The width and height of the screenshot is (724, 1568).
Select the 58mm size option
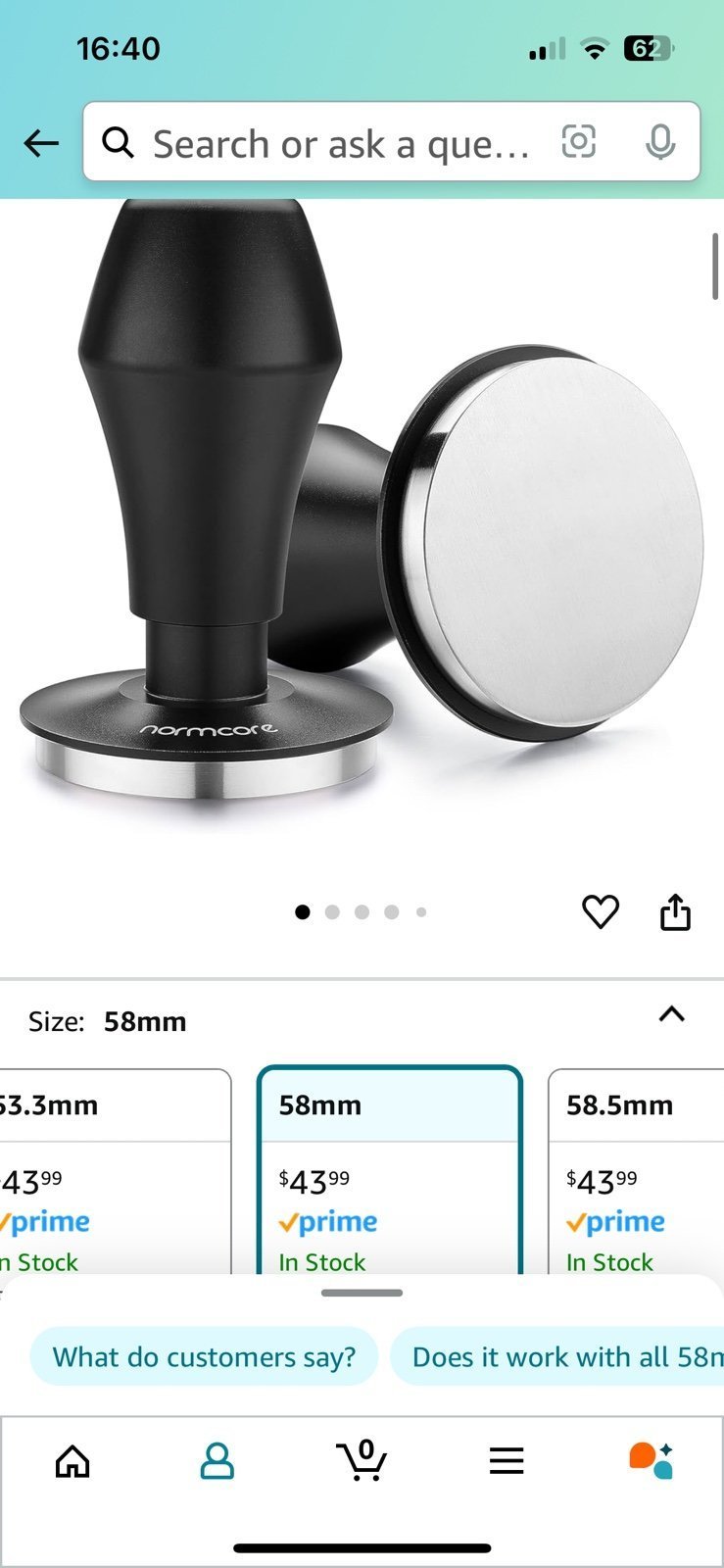click(389, 1171)
